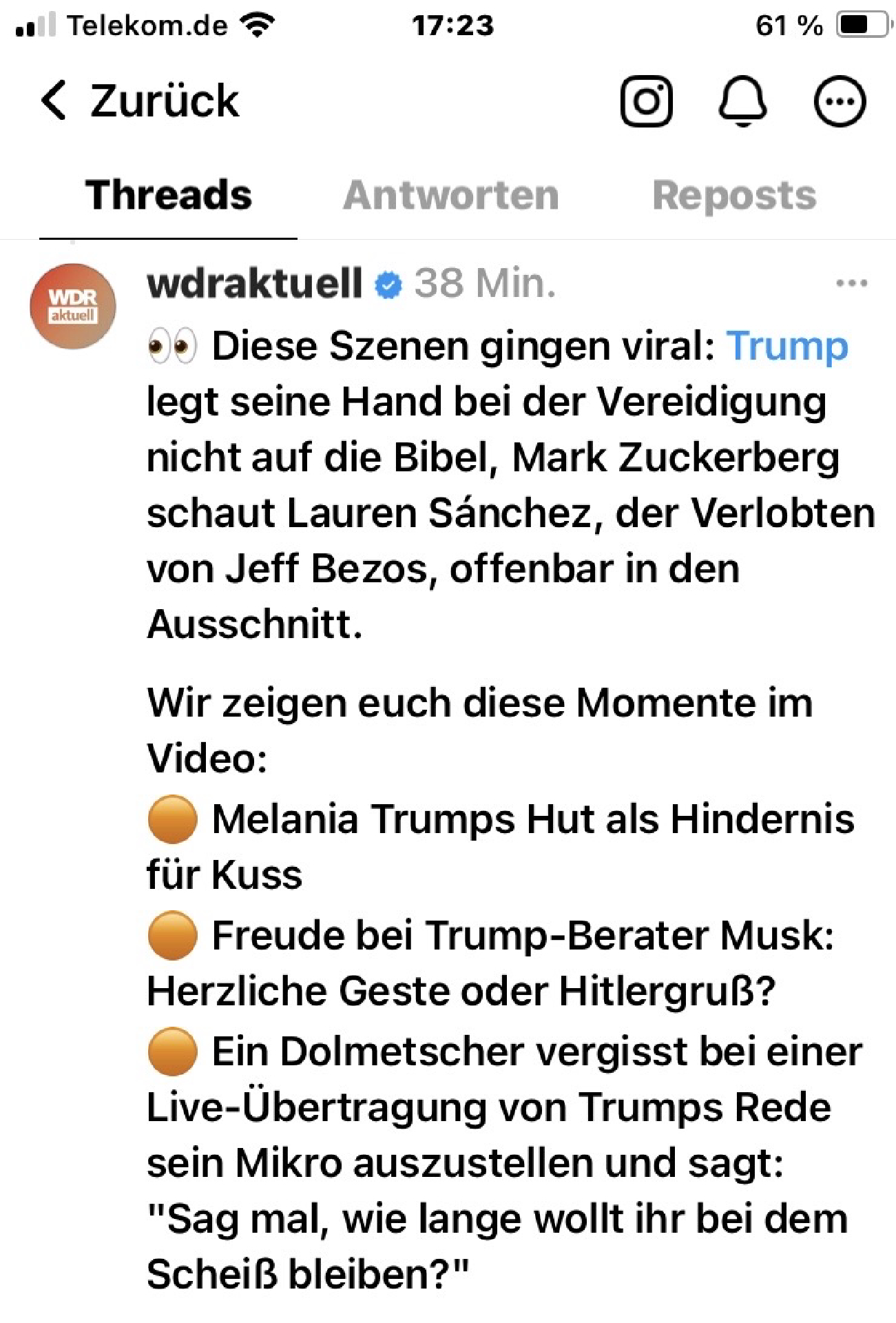Open the Instagram profile icon

(x=646, y=101)
